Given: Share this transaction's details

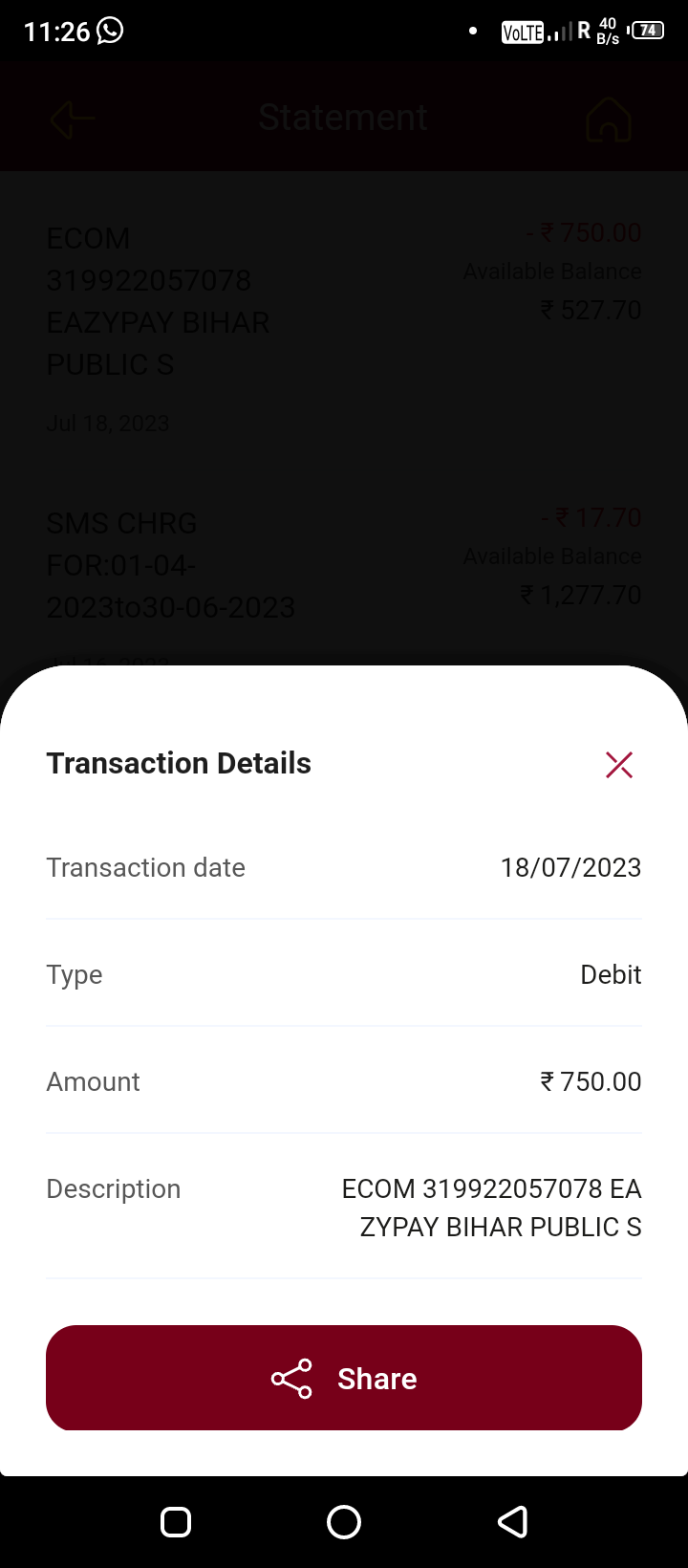Looking at the screenshot, I should pos(344,1378).
